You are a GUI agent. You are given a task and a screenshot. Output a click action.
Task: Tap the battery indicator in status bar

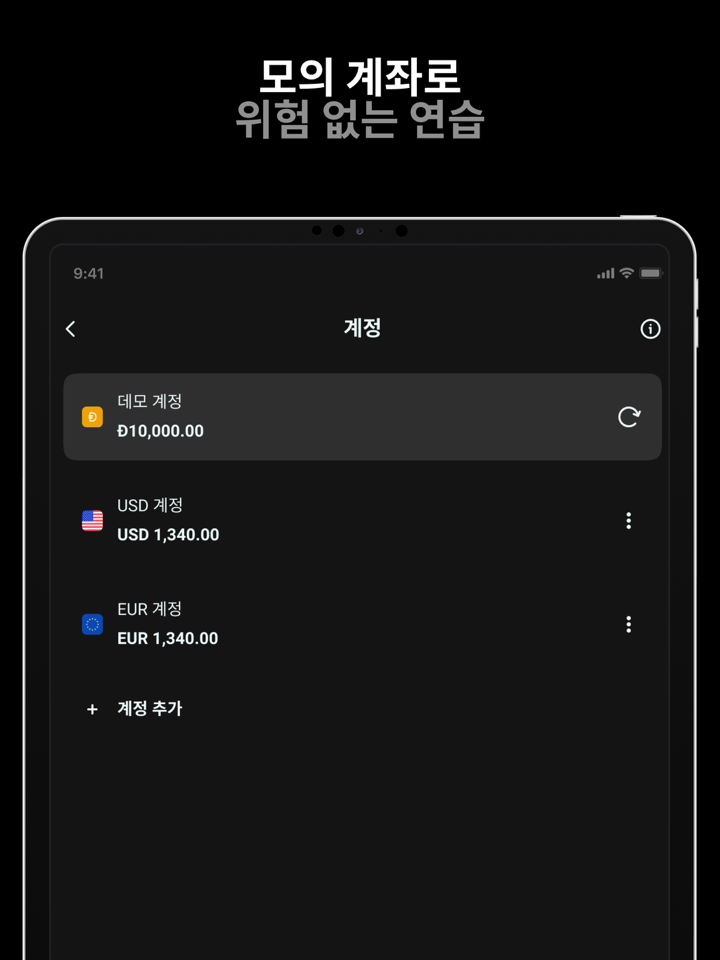click(650, 272)
